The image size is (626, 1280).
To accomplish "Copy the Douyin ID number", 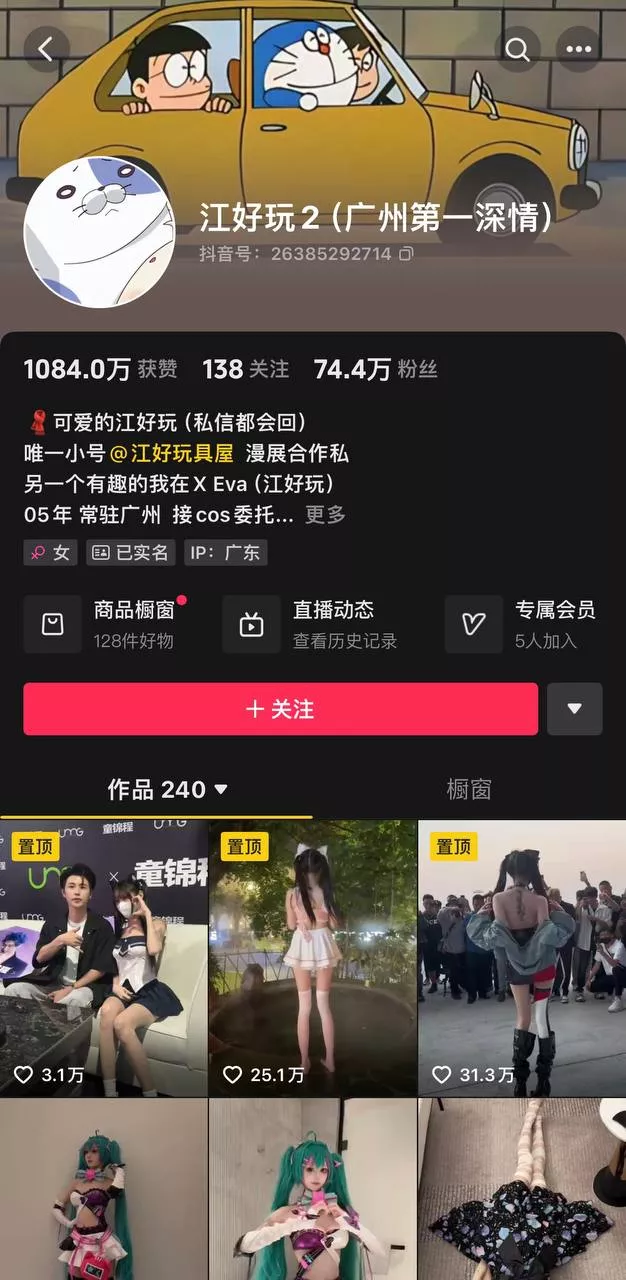I will pyautogui.click(x=406, y=254).
